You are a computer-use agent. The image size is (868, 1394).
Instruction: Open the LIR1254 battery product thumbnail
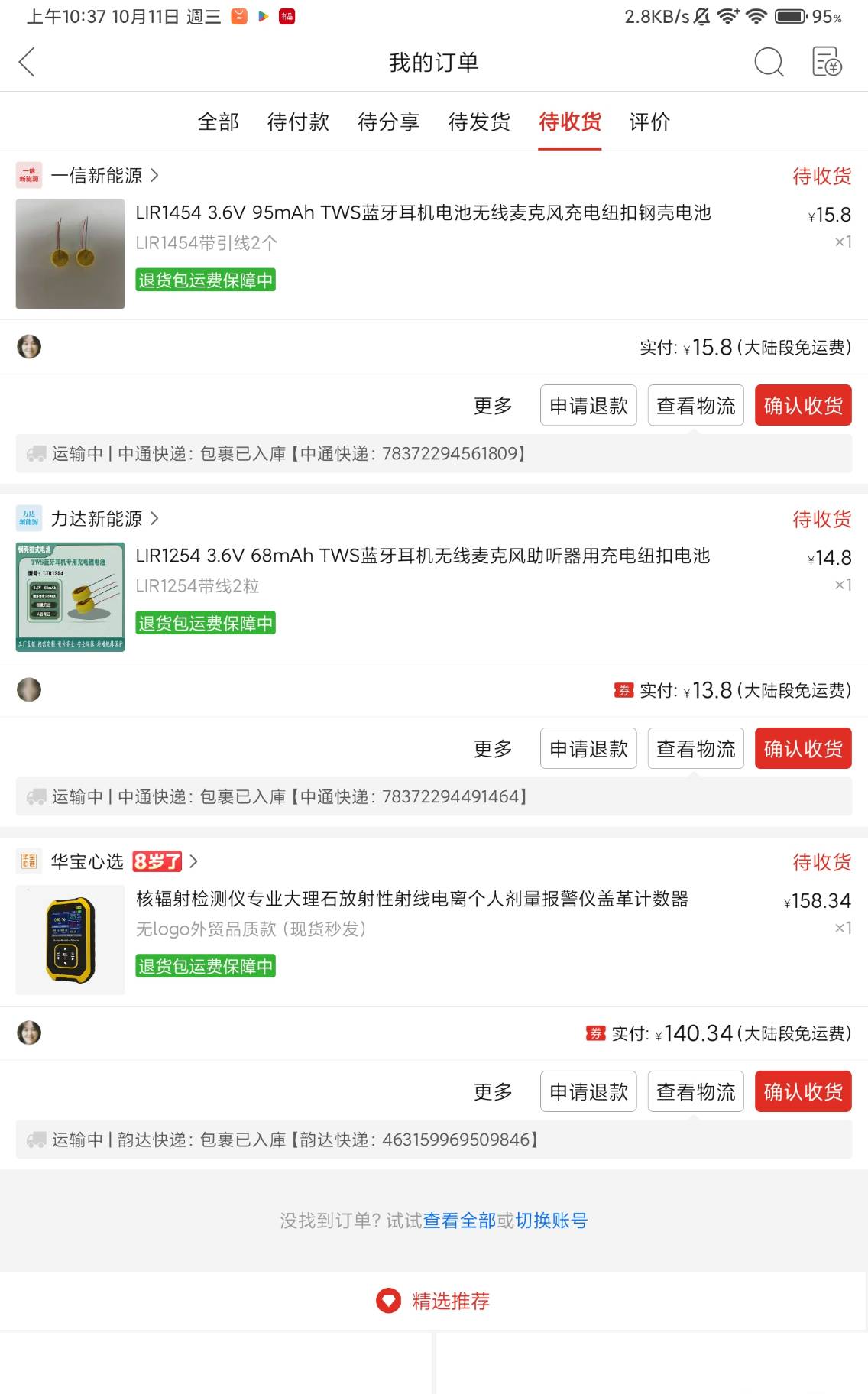[70, 597]
